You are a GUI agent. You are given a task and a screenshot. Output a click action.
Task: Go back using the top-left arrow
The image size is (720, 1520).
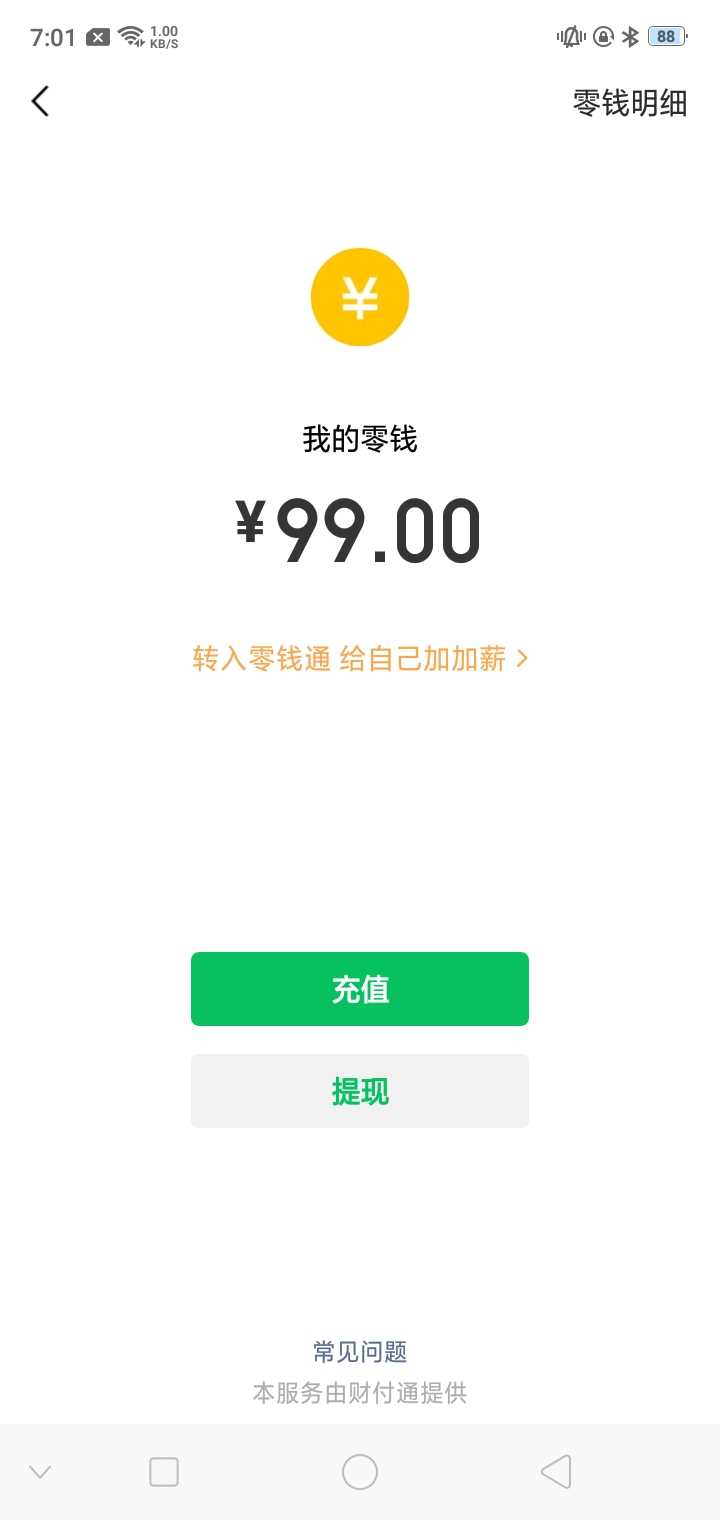point(40,101)
